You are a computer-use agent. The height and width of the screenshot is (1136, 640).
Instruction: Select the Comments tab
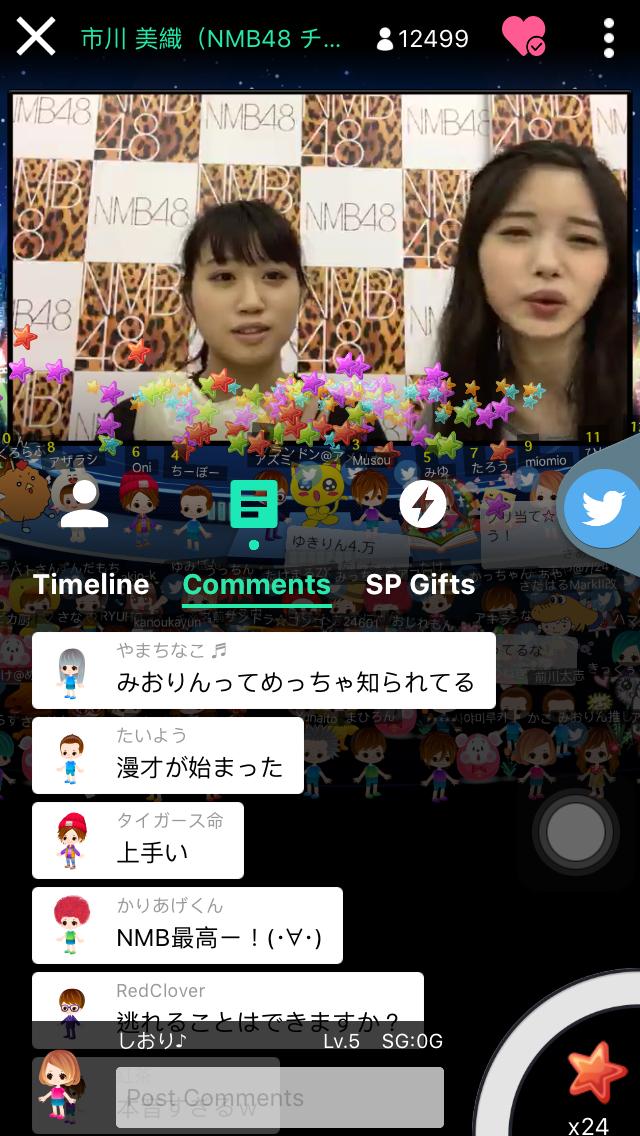coord(257,585)
